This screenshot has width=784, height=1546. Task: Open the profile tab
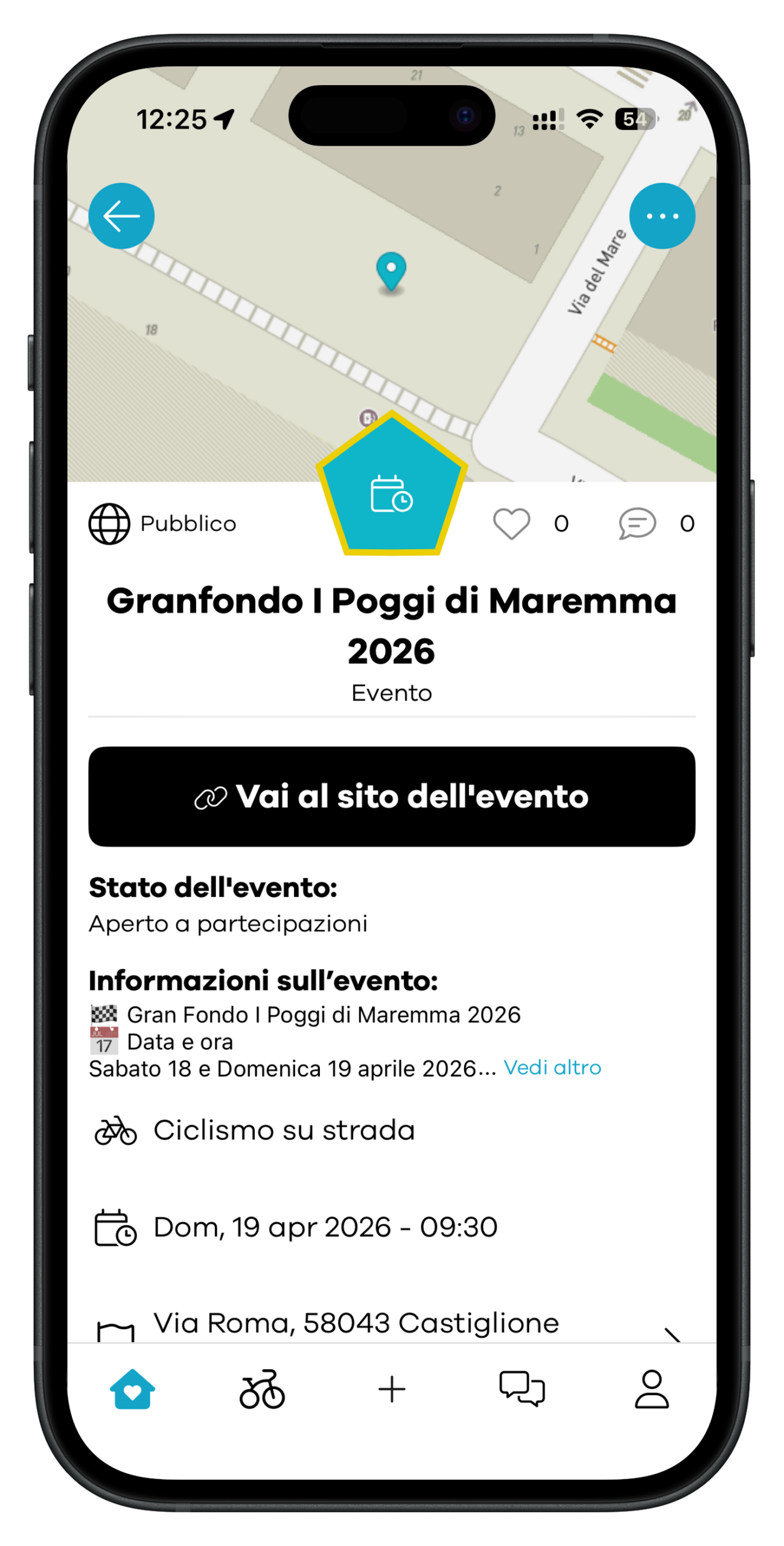tap(652, 1388)
